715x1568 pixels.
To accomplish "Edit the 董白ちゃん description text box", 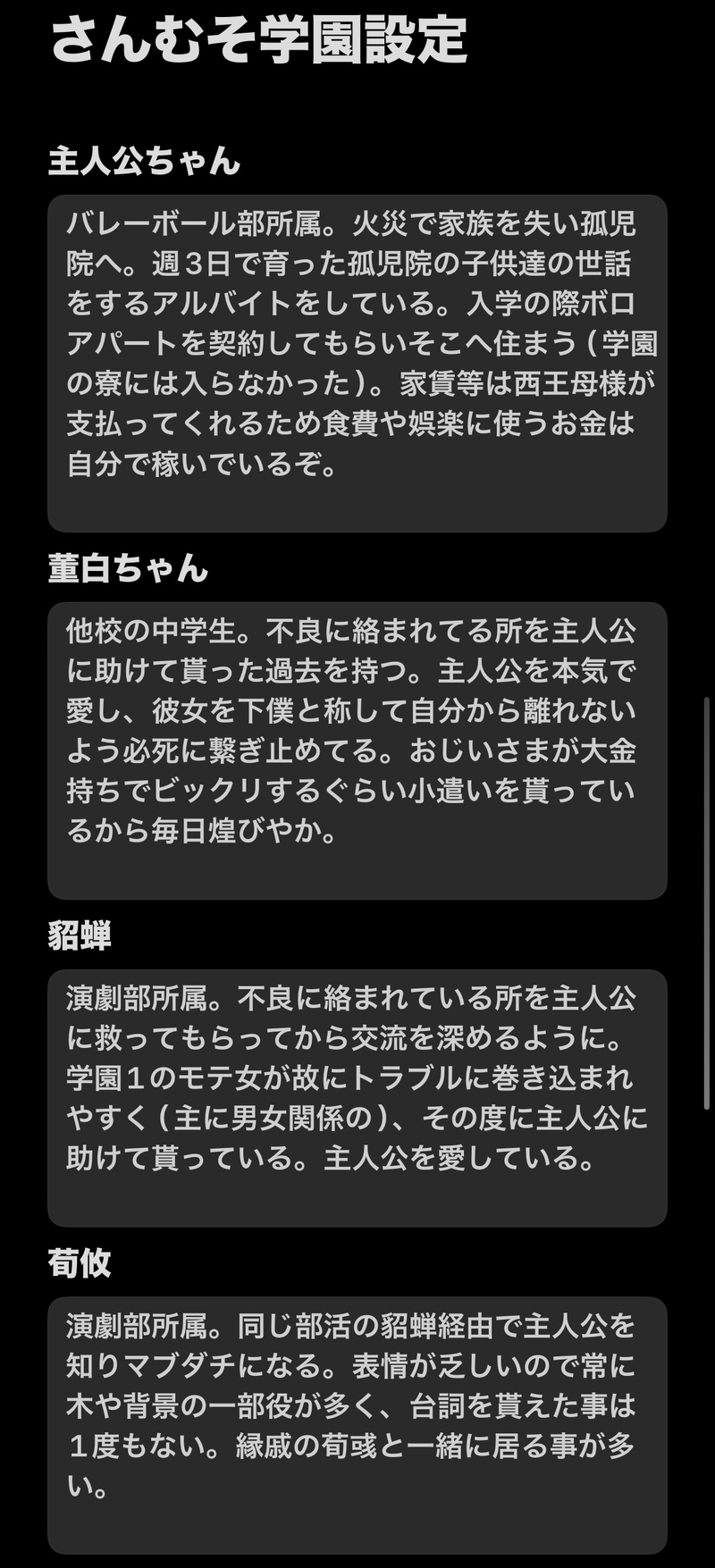I will [x=357, y=750].
